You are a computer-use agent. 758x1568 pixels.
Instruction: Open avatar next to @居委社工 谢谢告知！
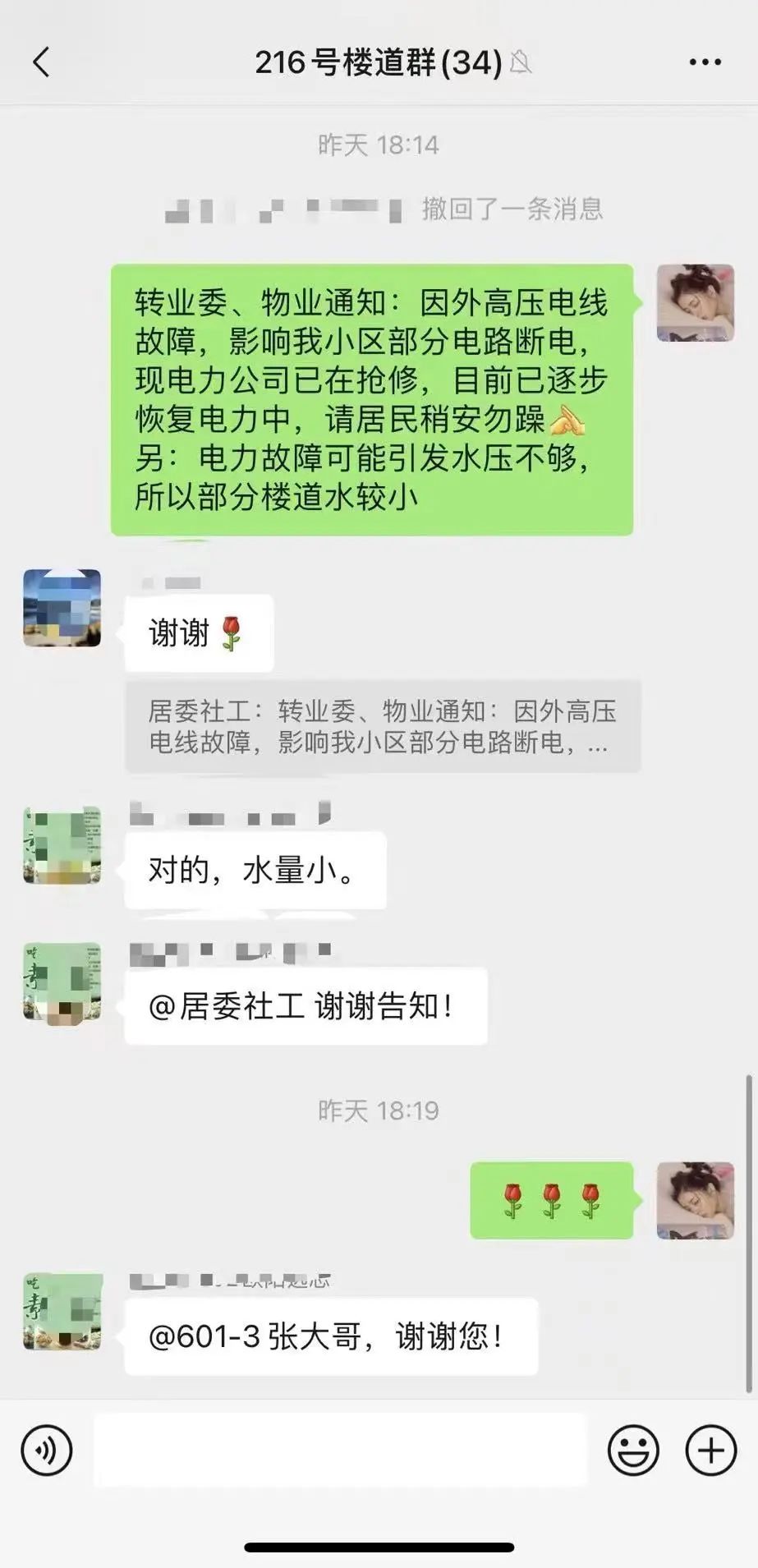(x=62, y=982)
